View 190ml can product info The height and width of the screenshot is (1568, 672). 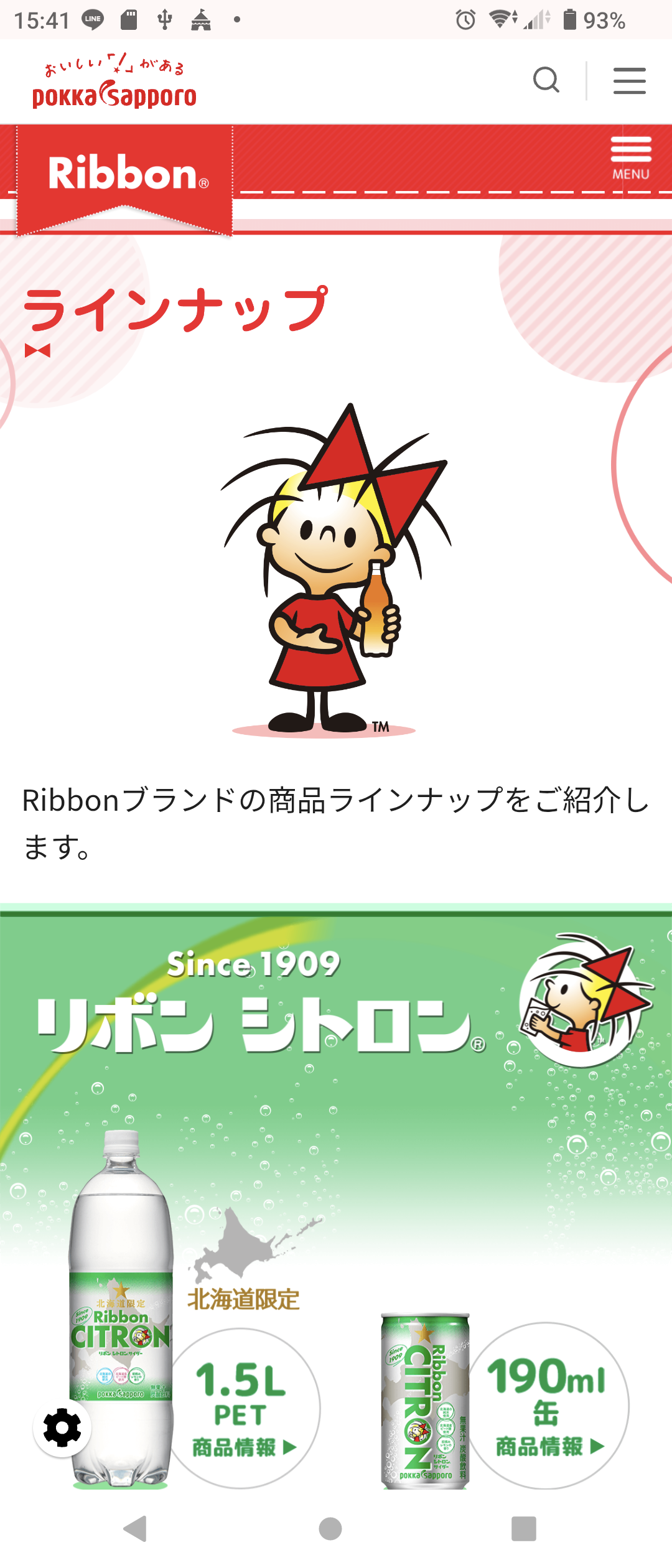[x=548, y=1407]
